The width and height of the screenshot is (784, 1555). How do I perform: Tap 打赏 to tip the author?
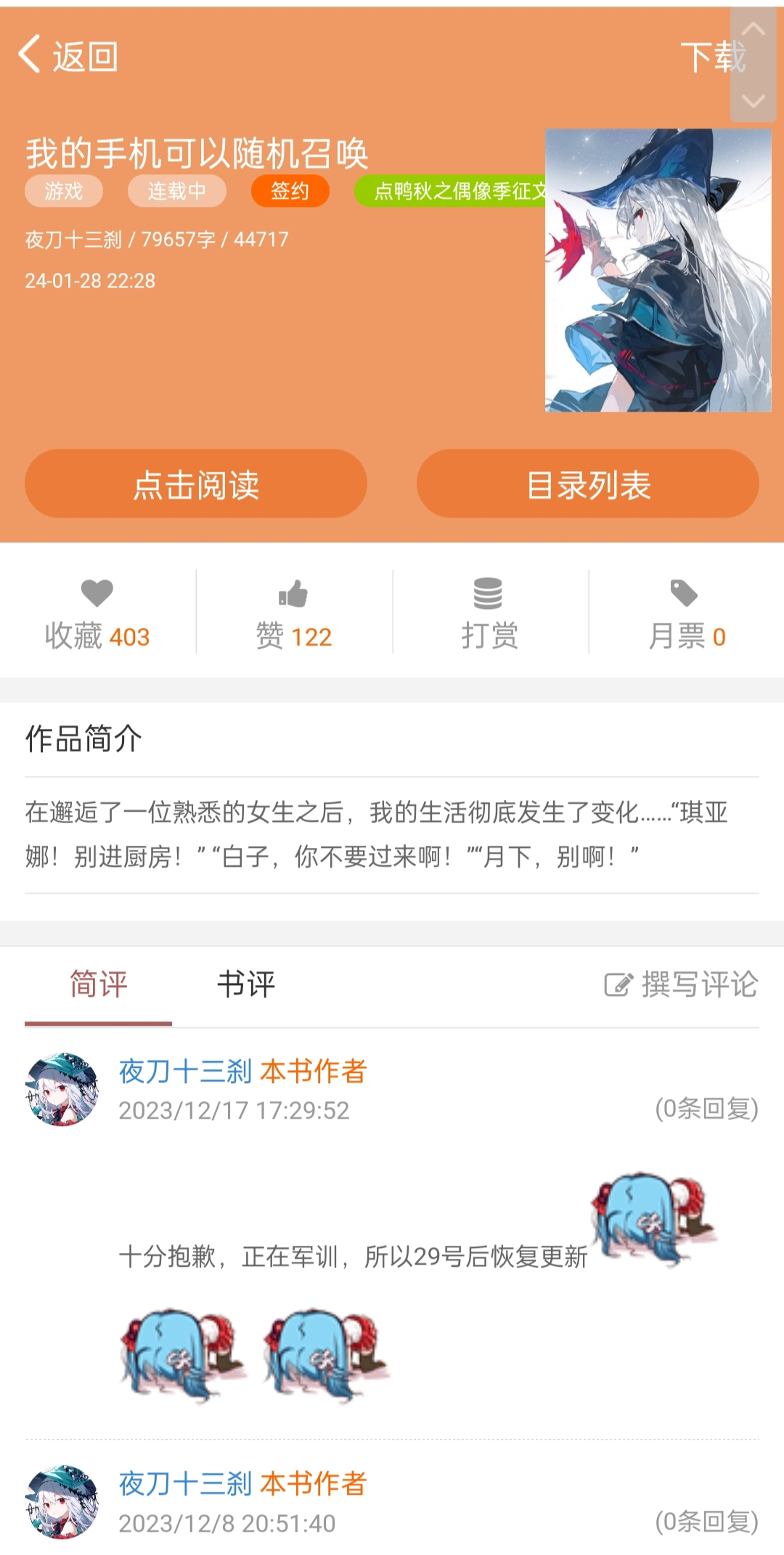point(489,613)
